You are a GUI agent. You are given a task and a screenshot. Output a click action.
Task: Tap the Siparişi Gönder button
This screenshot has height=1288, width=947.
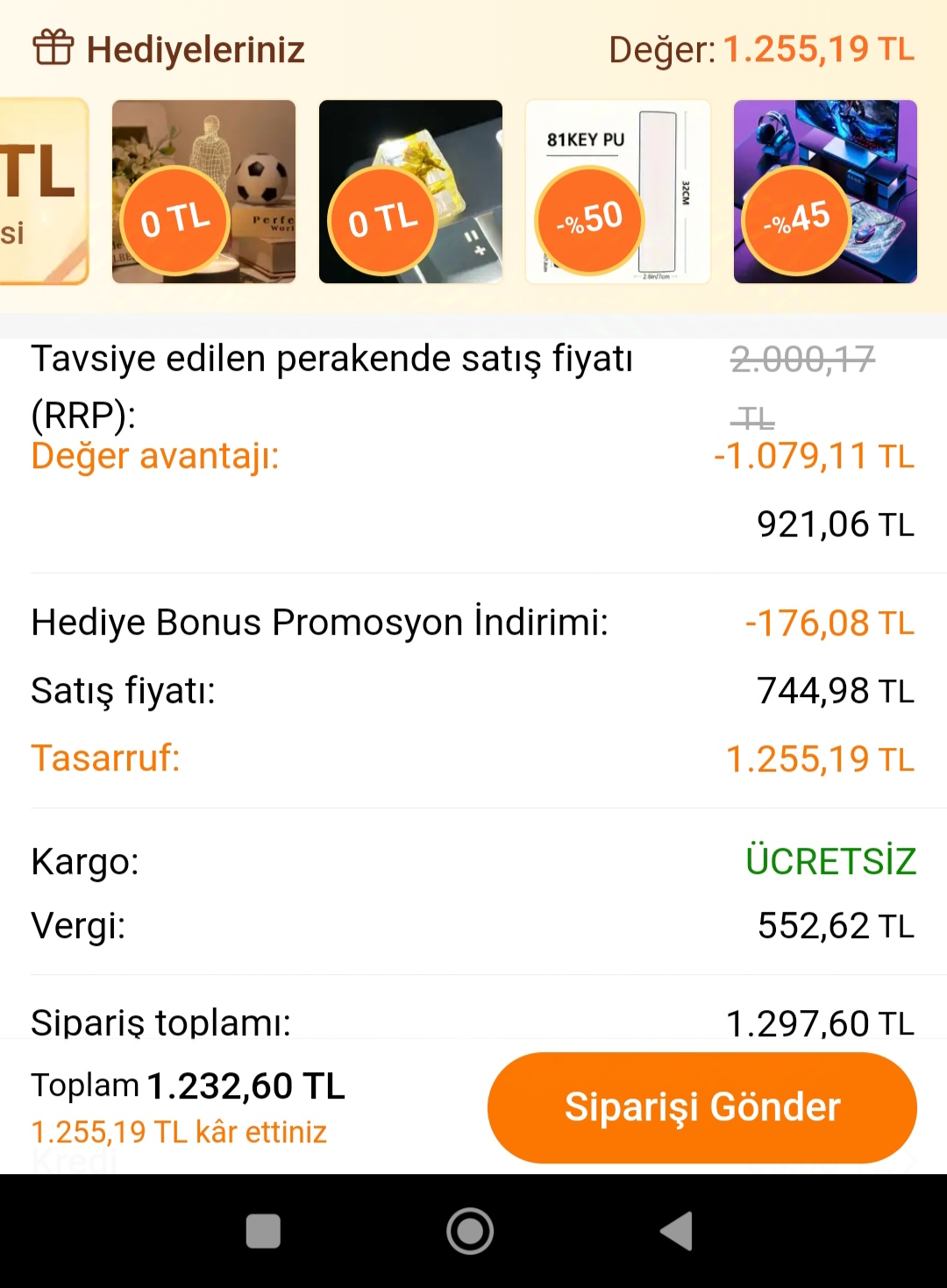tap(701, 1107)
